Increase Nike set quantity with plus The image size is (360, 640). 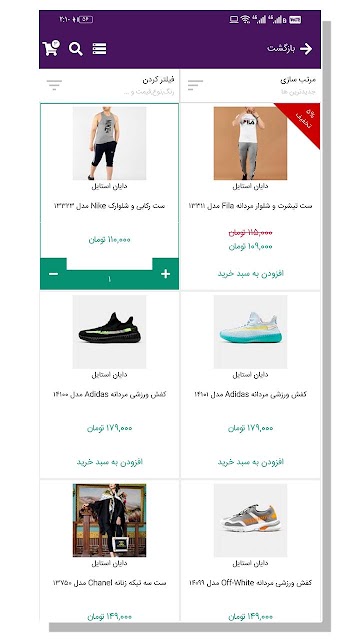[x=165, y=274]
